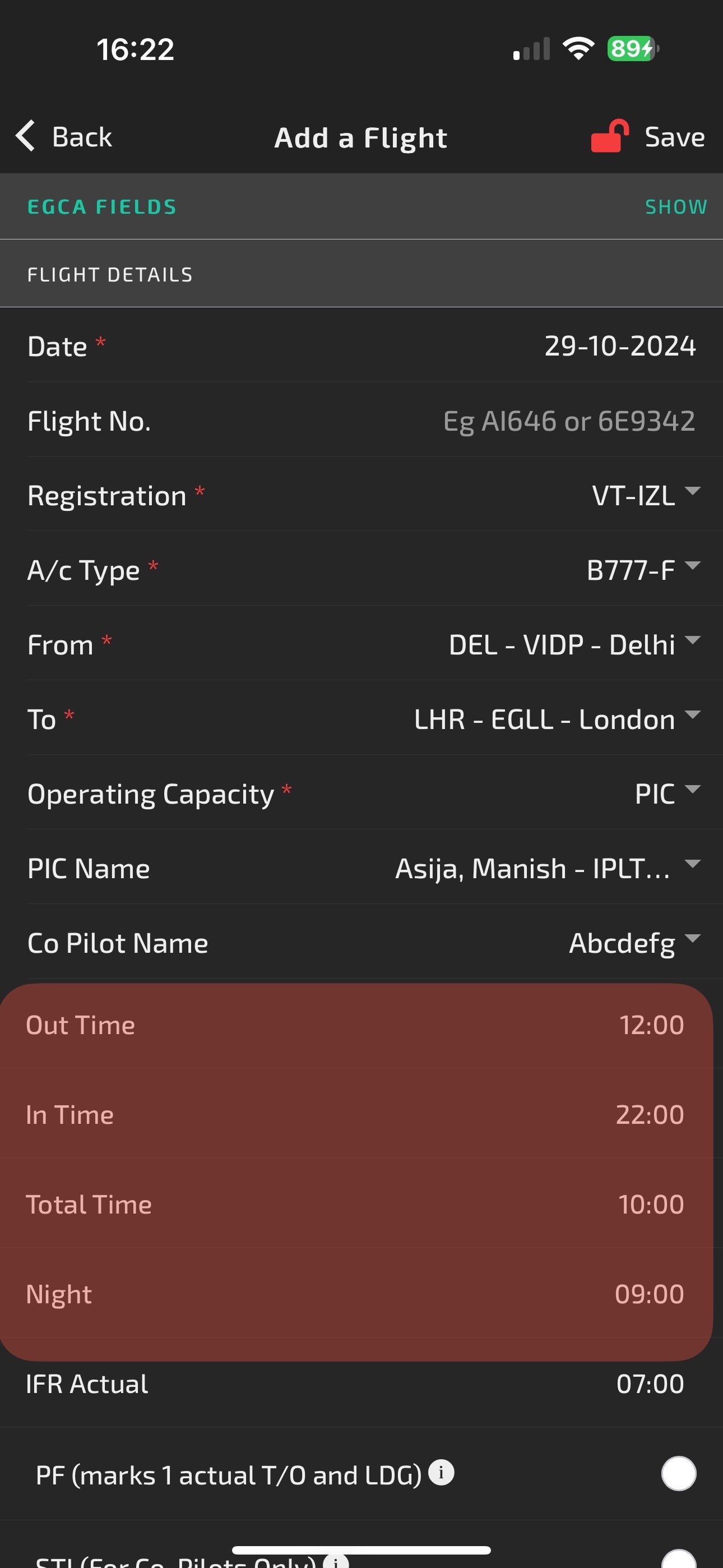This screenshot has height=1568, width=723.
Task: Open the info icon beside PF
Action: (x=441, y=1473)
